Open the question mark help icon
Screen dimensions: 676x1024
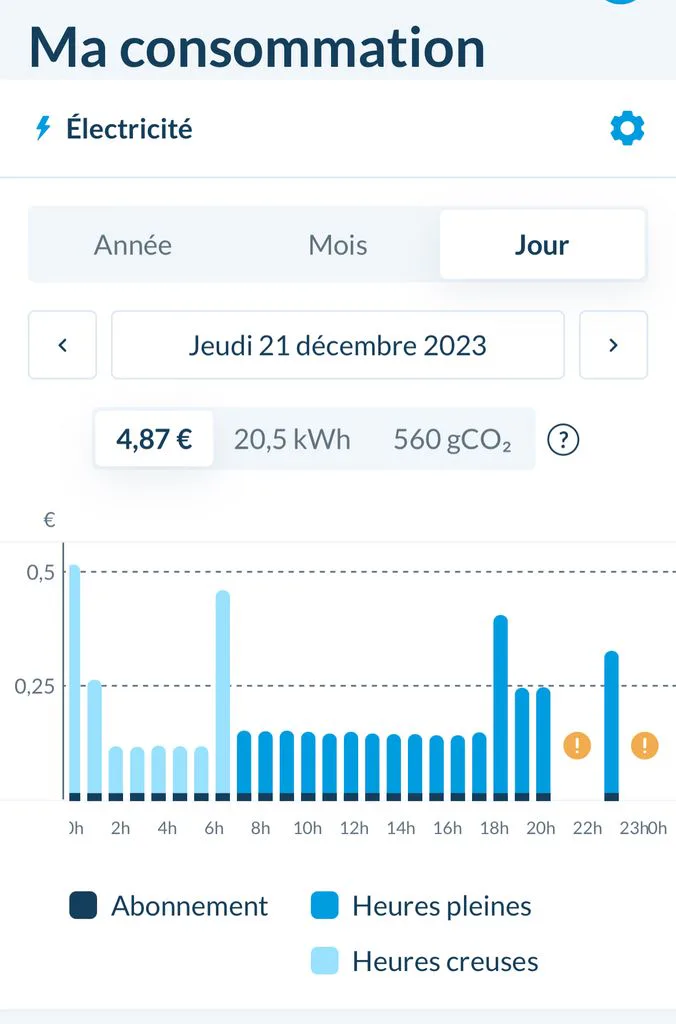(x=563, y=440)
